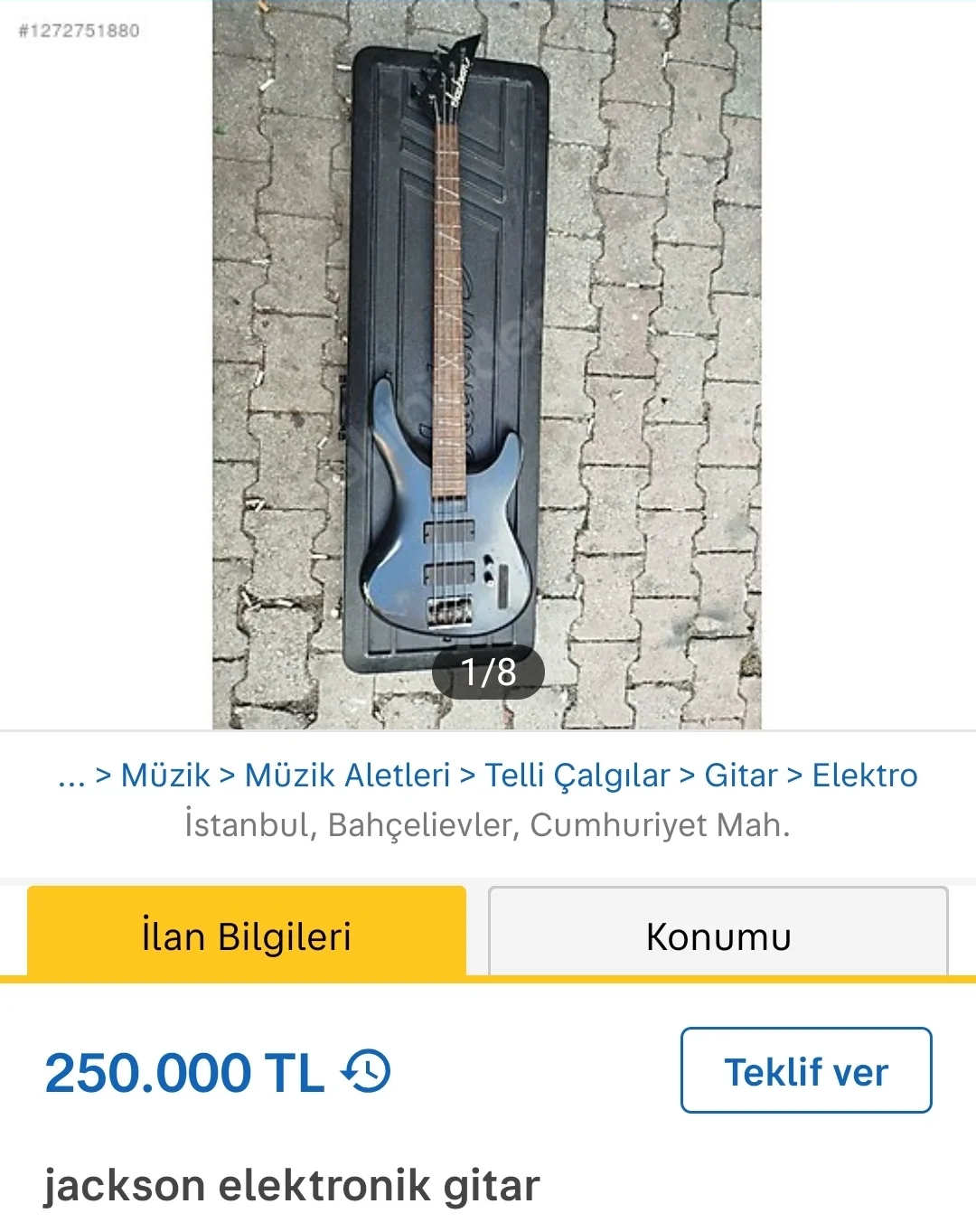
Task: Open Telli Çalgılar breadcrumb link
Action: pos(577,776)
